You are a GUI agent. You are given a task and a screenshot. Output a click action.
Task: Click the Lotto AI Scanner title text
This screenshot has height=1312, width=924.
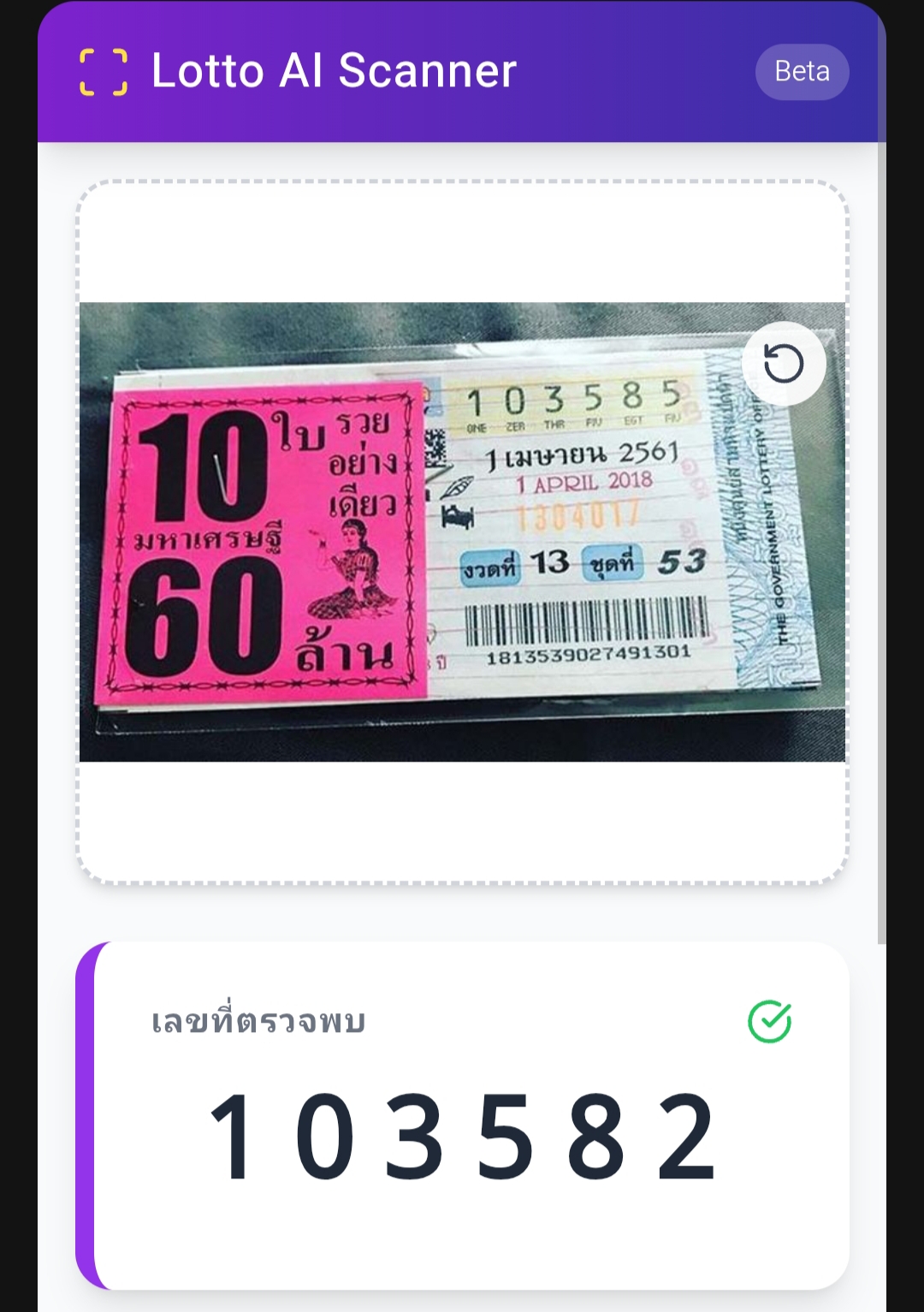[334, 72]
